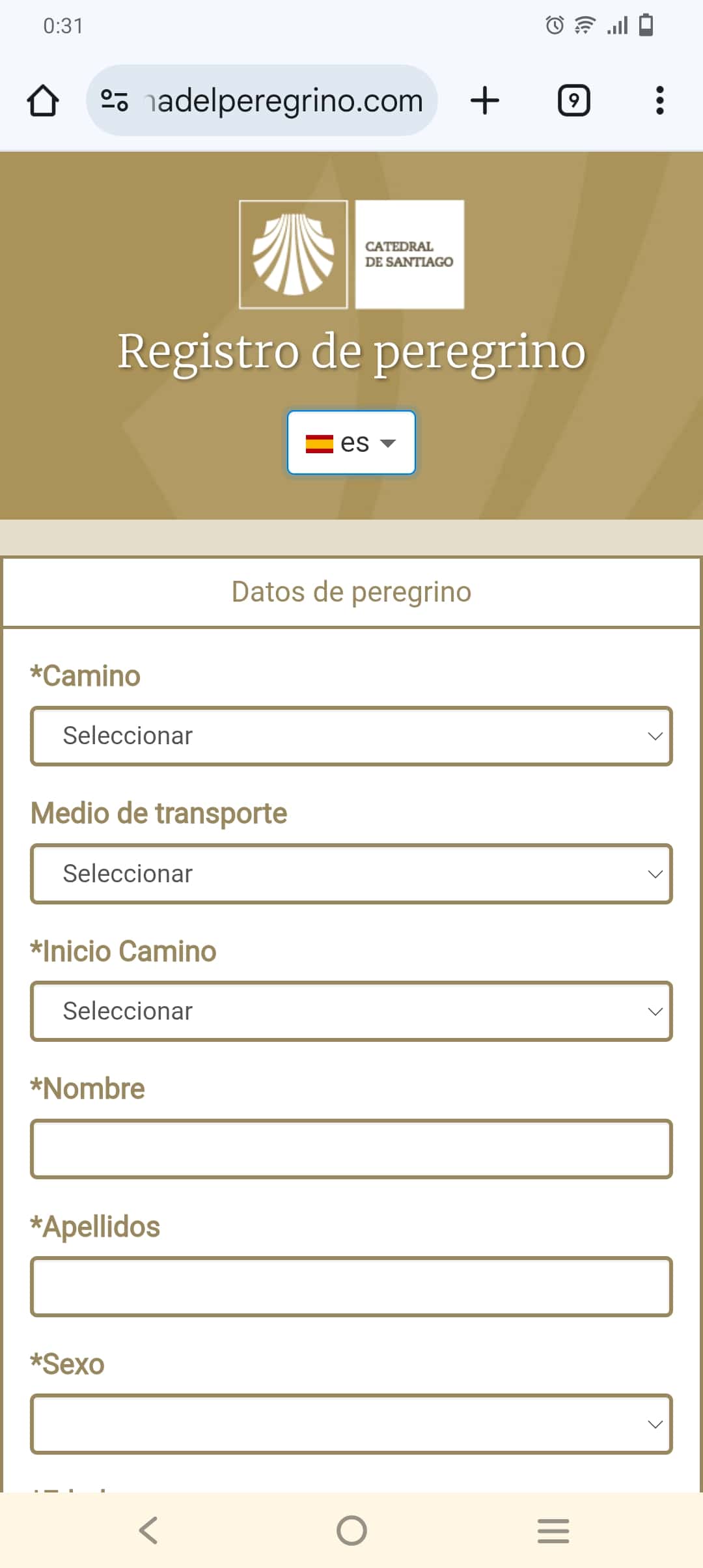Open the es language switcher

point(351,443)
